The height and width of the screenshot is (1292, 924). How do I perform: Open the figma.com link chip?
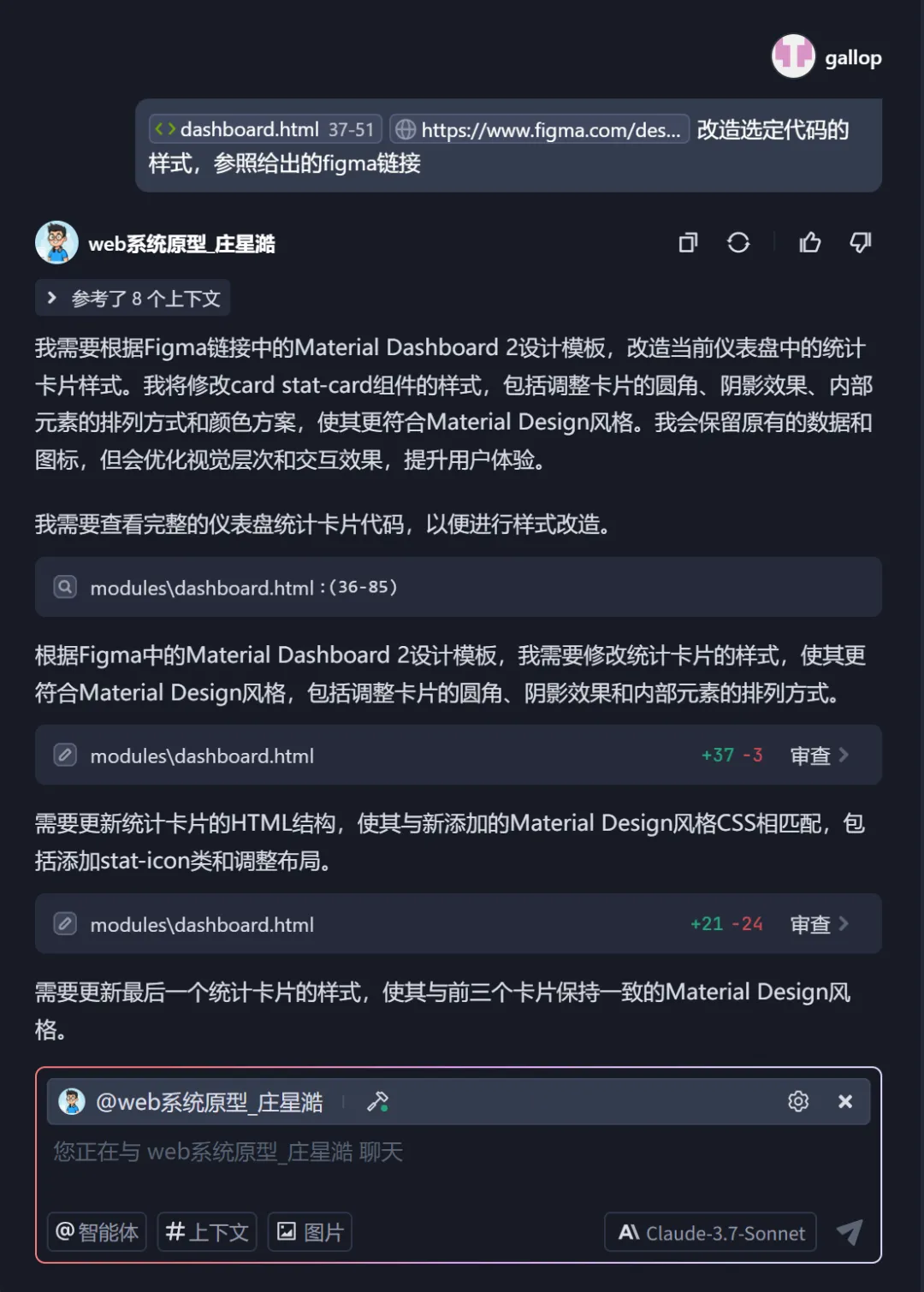click(x=539, y=129)
